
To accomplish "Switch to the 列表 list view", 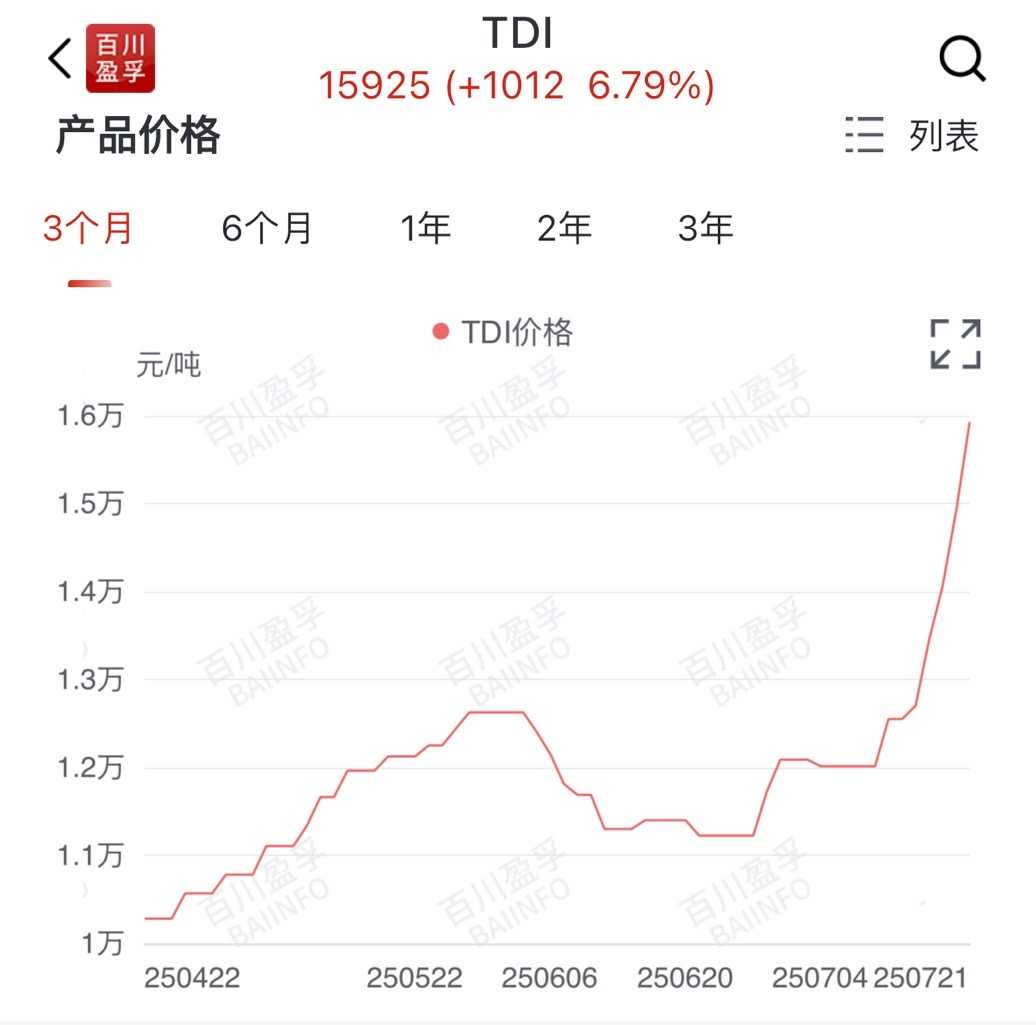I will point(912,135).
